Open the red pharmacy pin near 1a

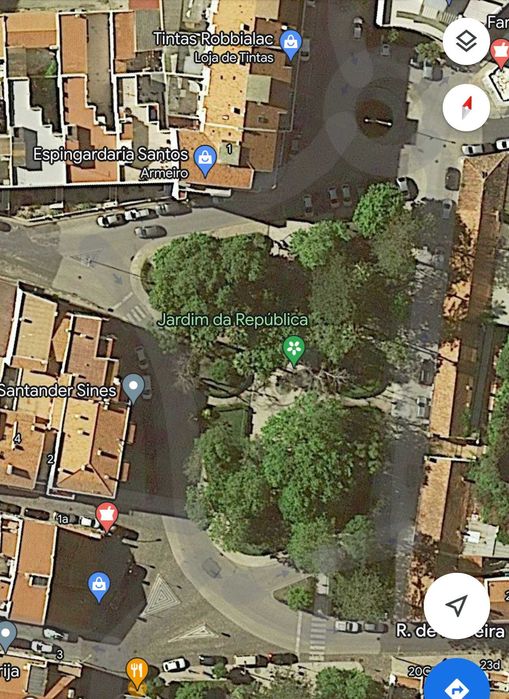pos(107,517)
